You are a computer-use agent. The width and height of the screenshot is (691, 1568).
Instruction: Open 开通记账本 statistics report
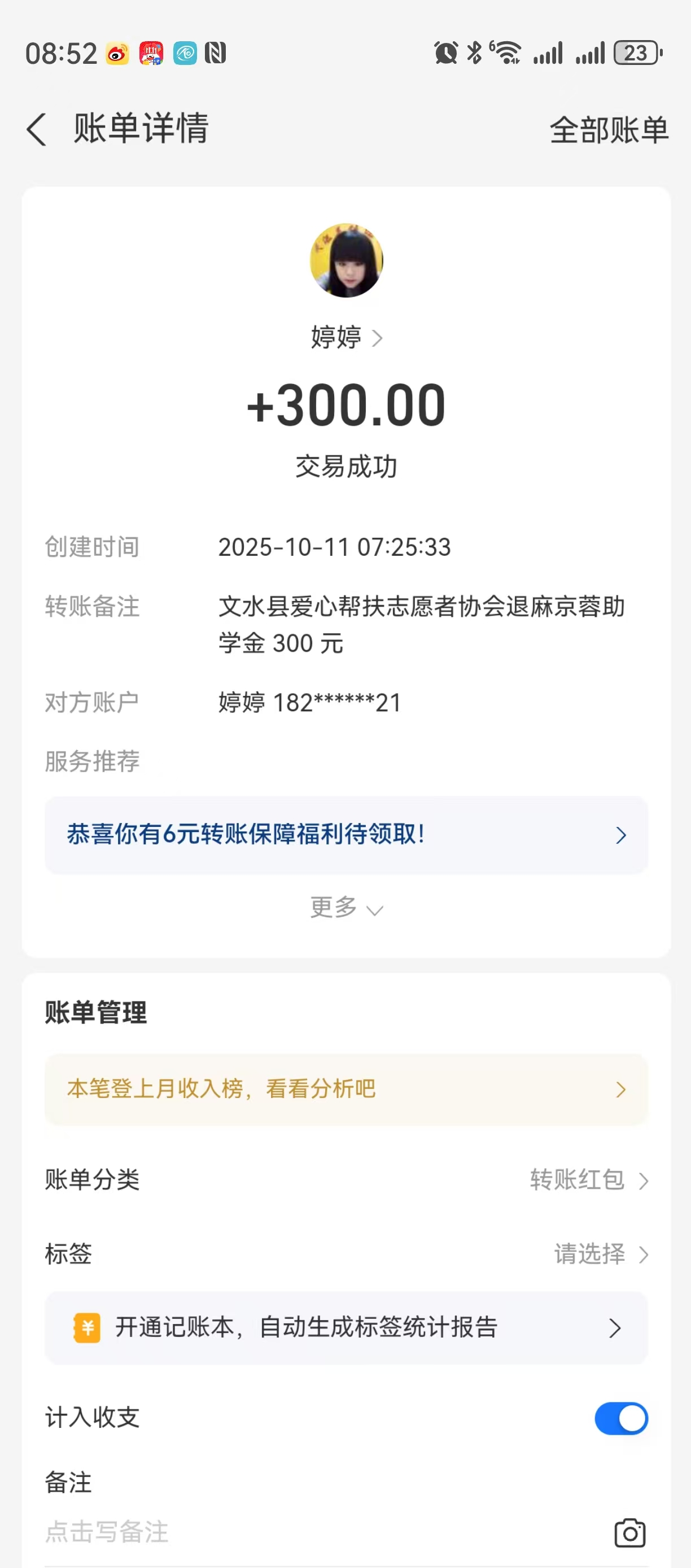pos(345,1329)
